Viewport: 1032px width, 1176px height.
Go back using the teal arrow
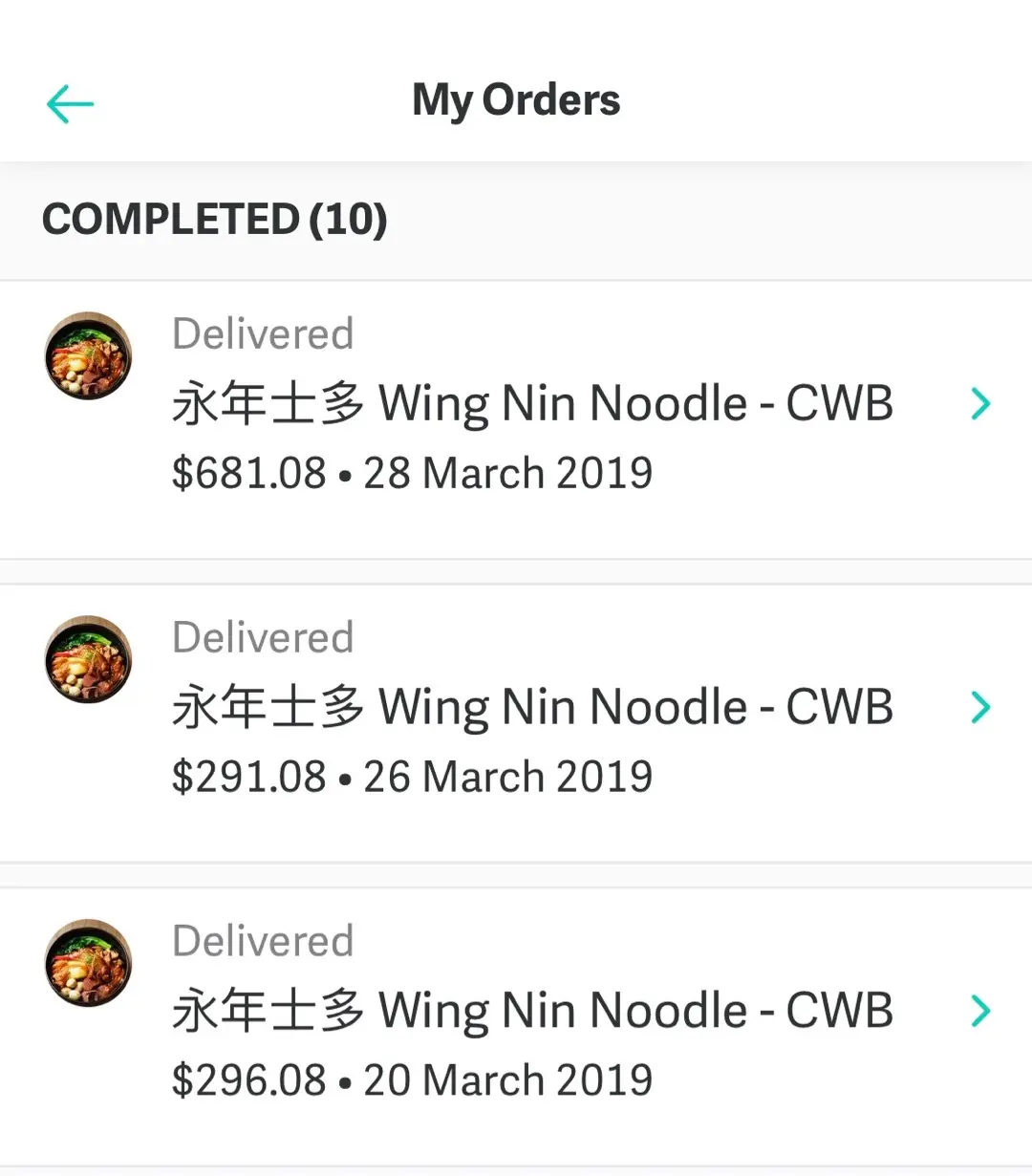(70, 103)
